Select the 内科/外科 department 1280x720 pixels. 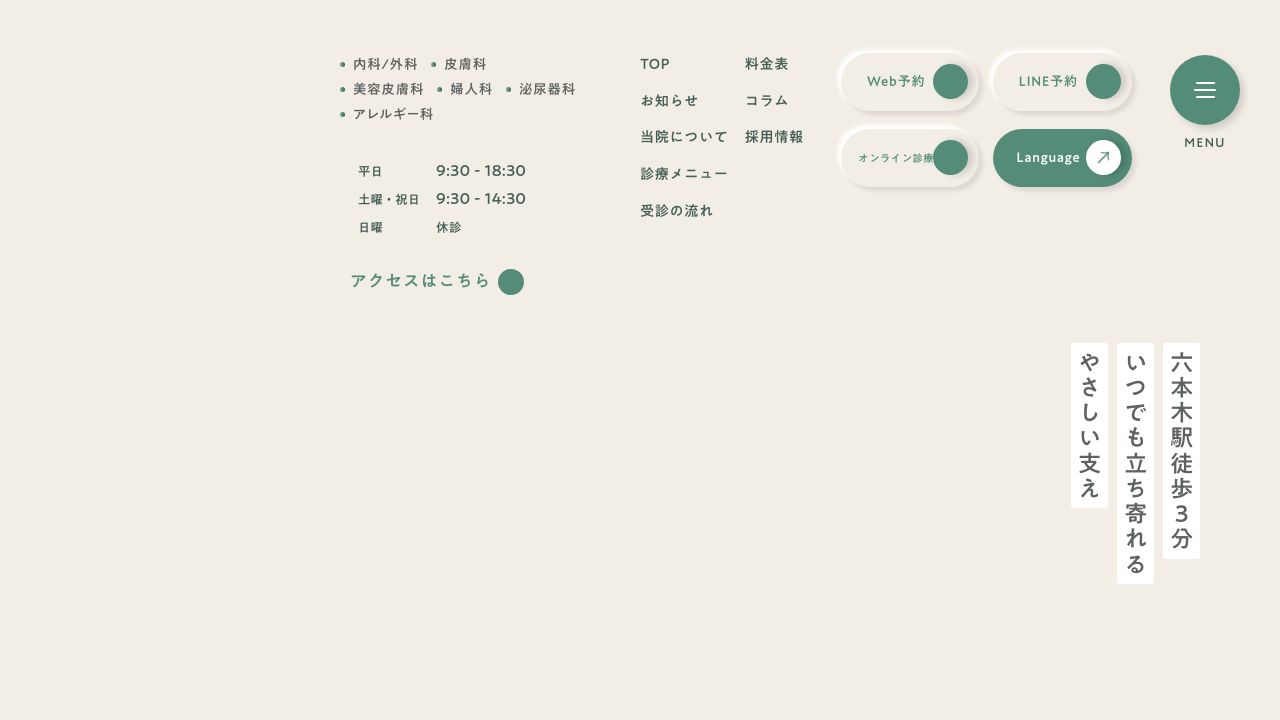pyautogui.click(x=385, y=64)
